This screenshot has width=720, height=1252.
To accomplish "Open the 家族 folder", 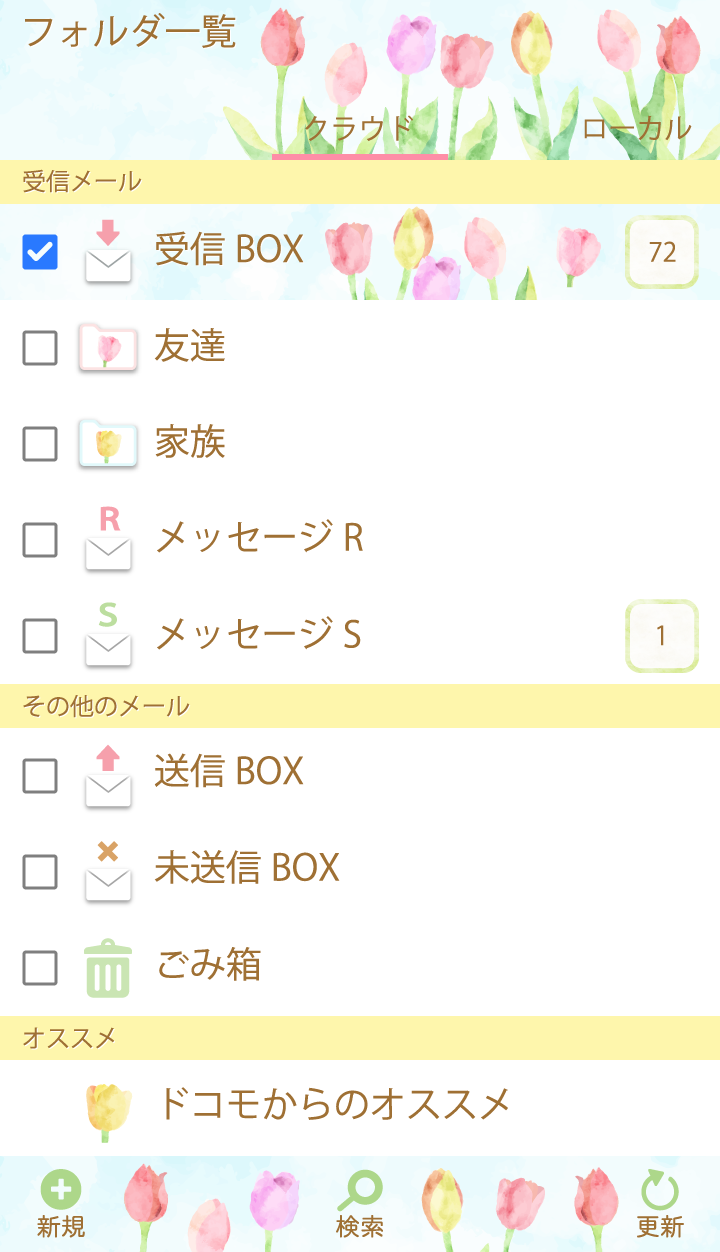I will click(x=190, y=443).
